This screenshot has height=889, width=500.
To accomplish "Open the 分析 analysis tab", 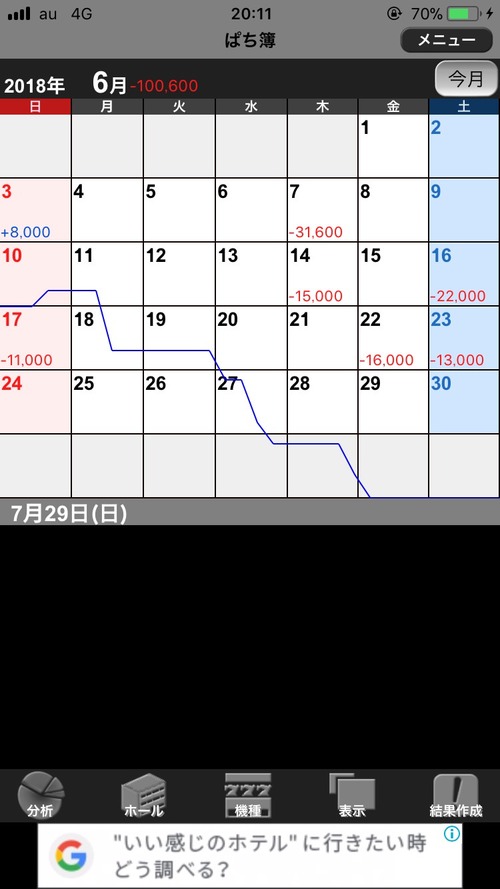I will coord(41,794).
